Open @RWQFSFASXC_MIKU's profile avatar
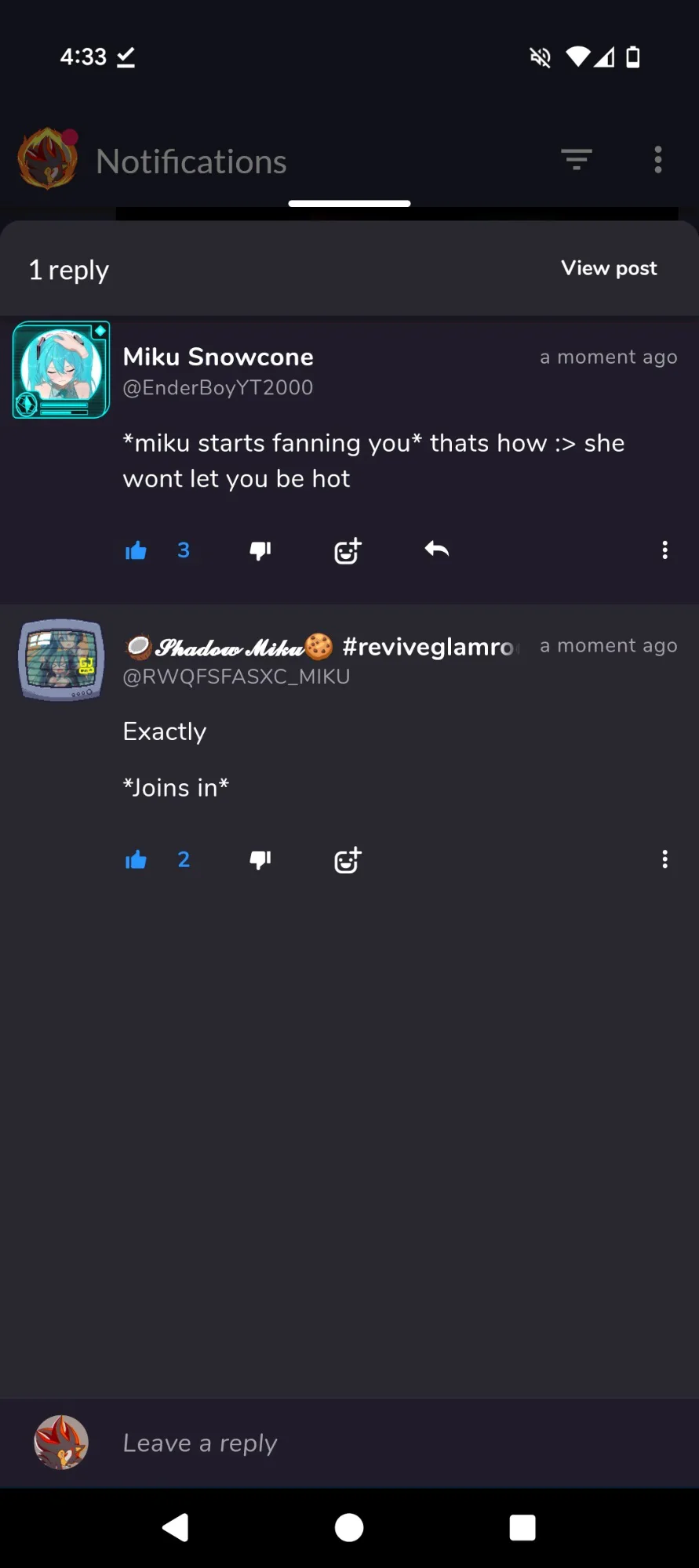 point(61,660)
